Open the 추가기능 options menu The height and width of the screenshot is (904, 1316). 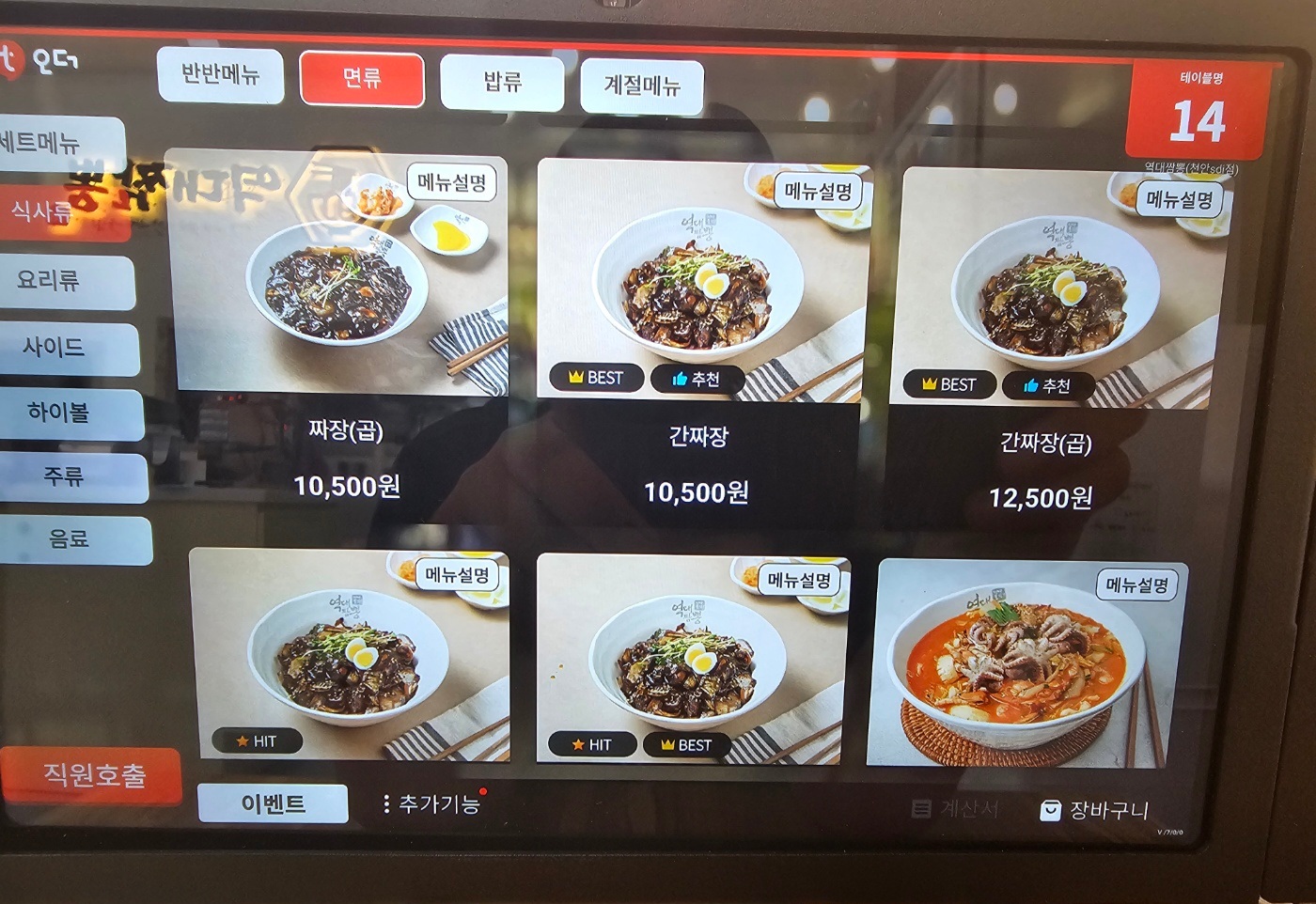point(432,804)
